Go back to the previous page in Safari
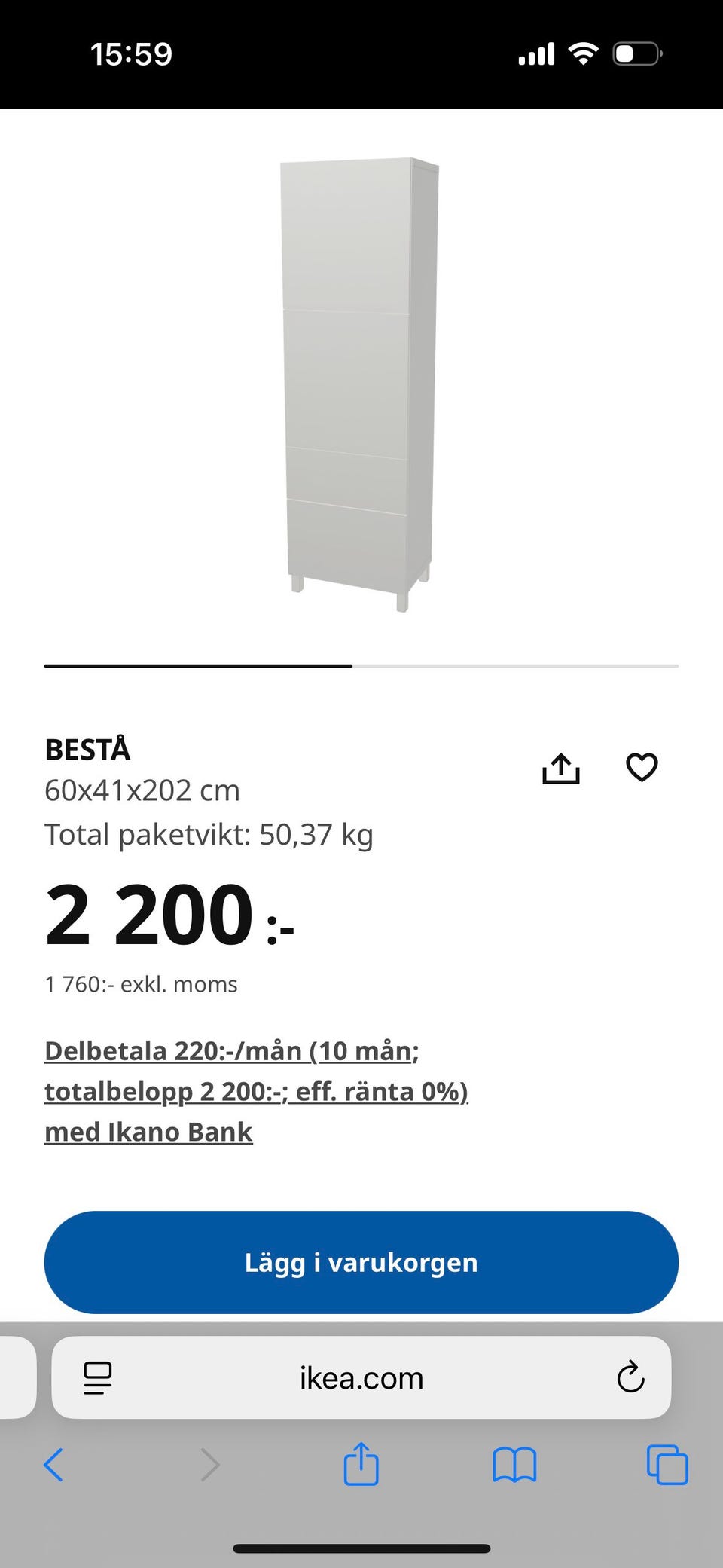This screenshot has height=1568, width=723. pos(54,1465)
